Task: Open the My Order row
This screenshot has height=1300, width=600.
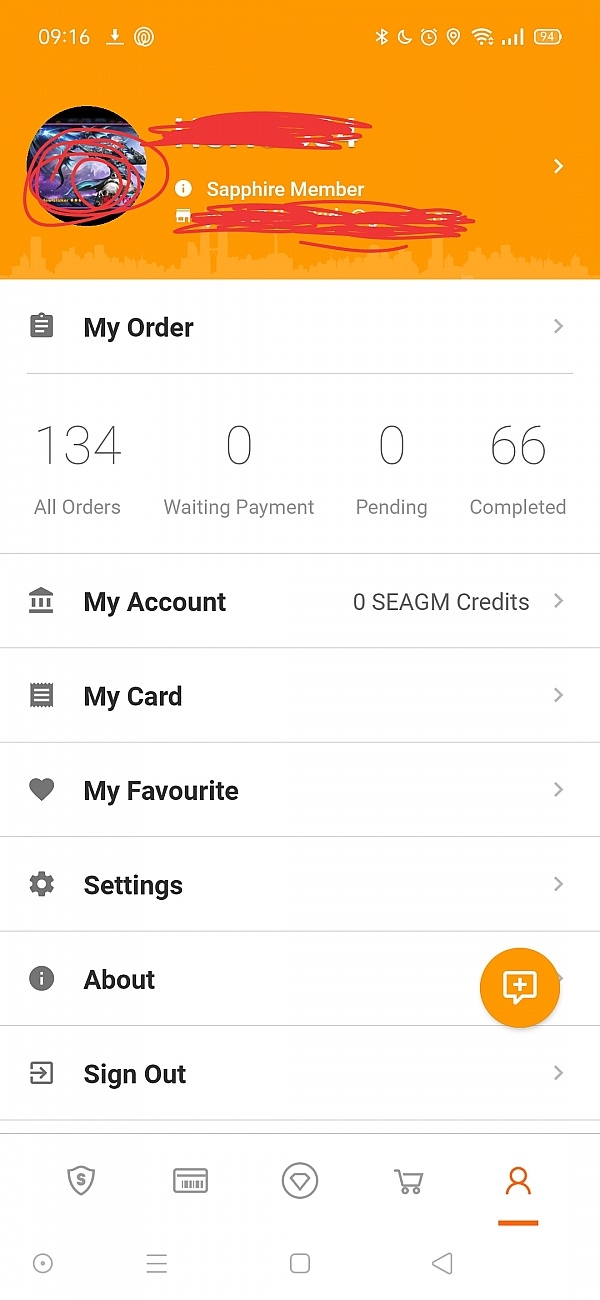Action: 300,327
